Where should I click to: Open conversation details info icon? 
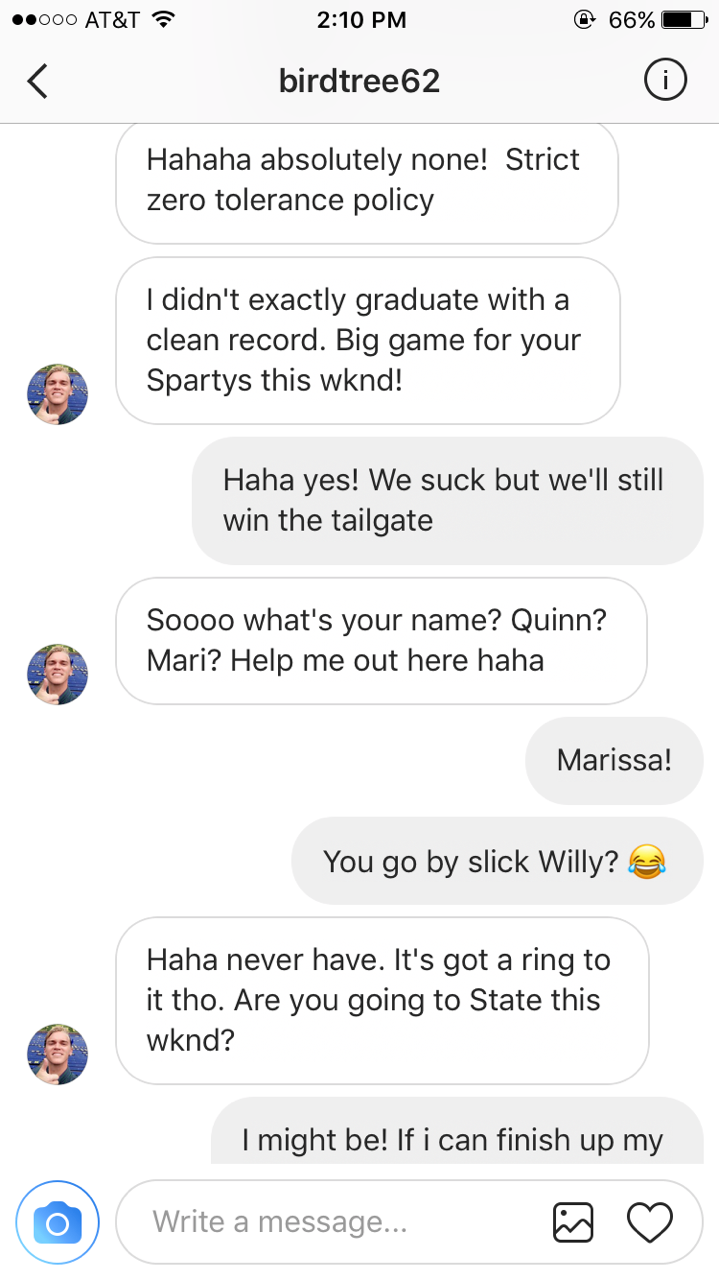pyautogui.click(x=665, y=82)
